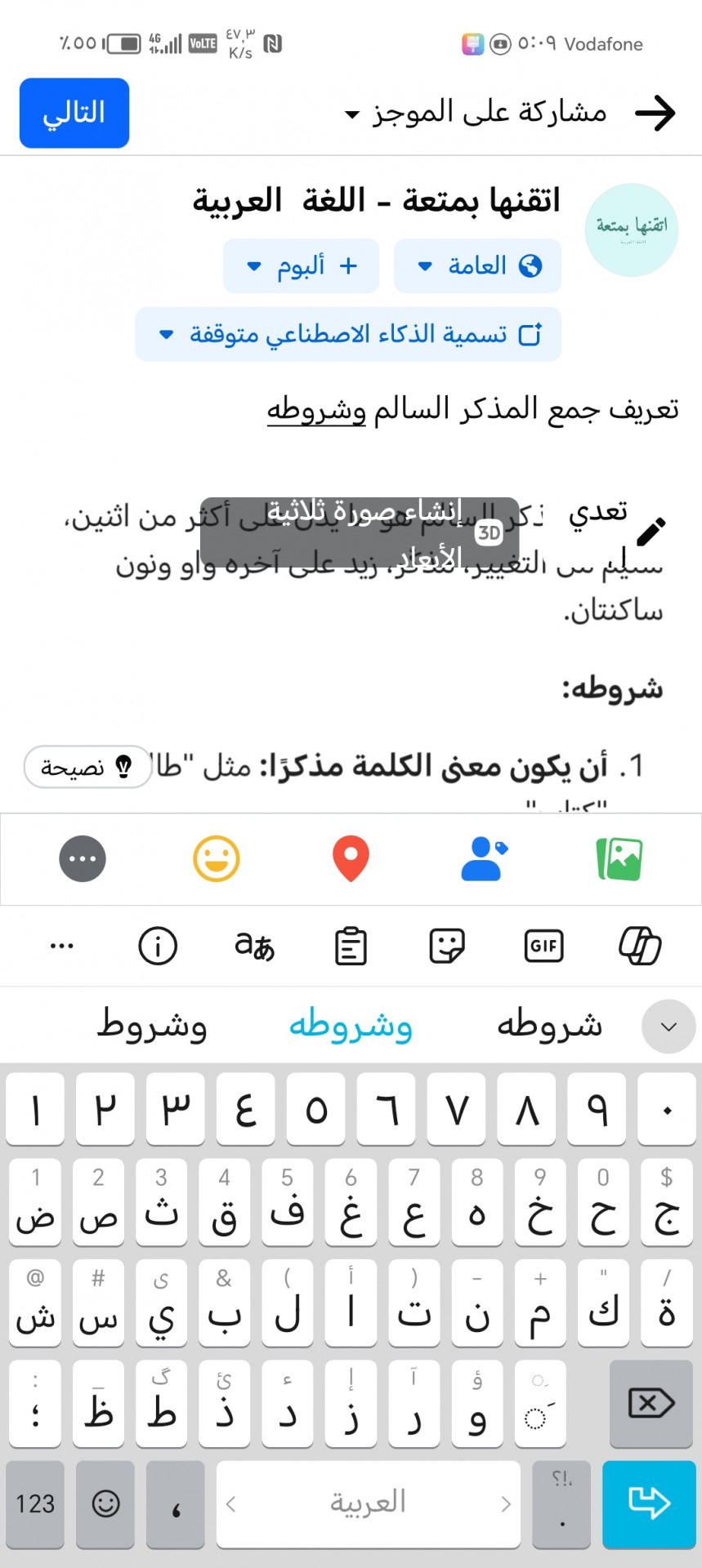Add a location with the red pin

click(x=351, y=859)
